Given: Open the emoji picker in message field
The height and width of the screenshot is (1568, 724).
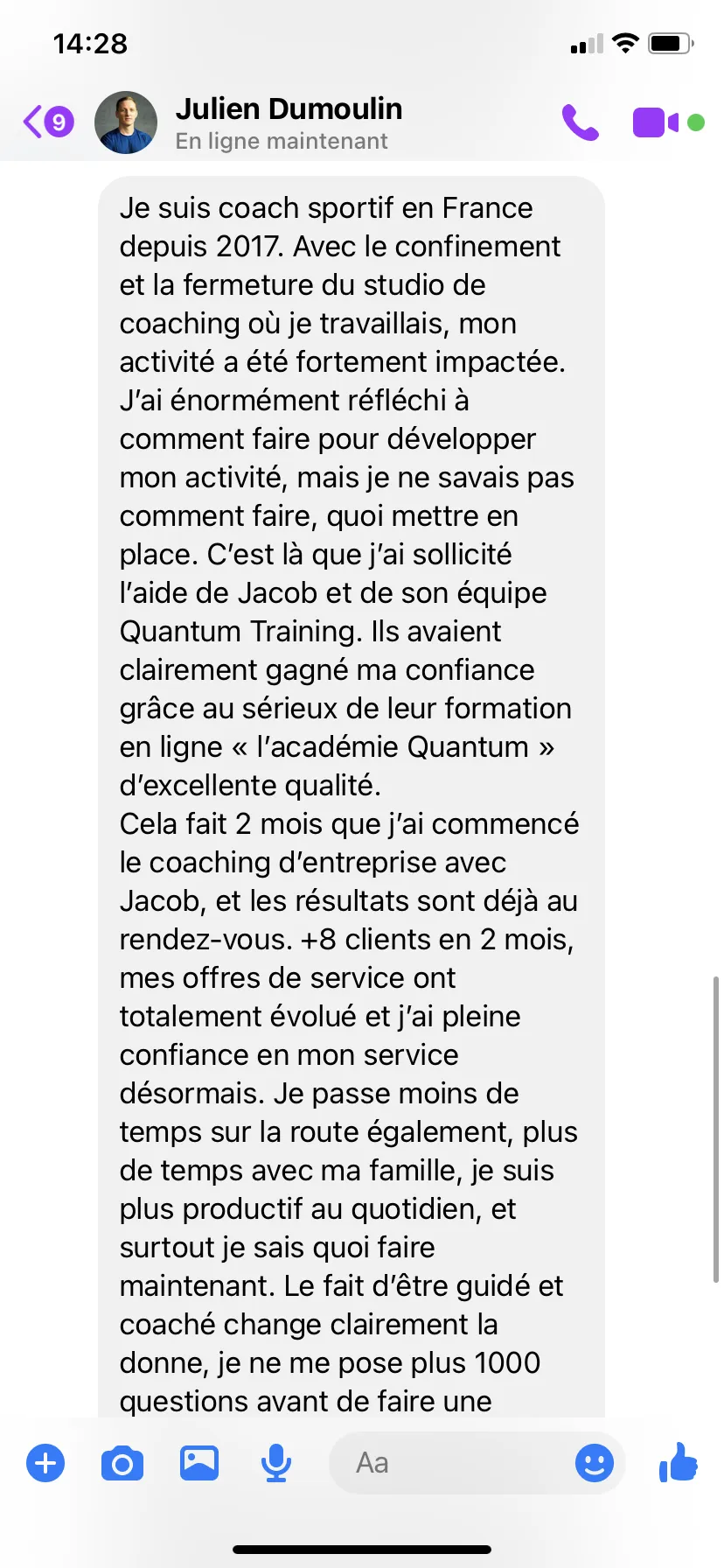Looking at the screenshot, I should tap(595, 1463).
